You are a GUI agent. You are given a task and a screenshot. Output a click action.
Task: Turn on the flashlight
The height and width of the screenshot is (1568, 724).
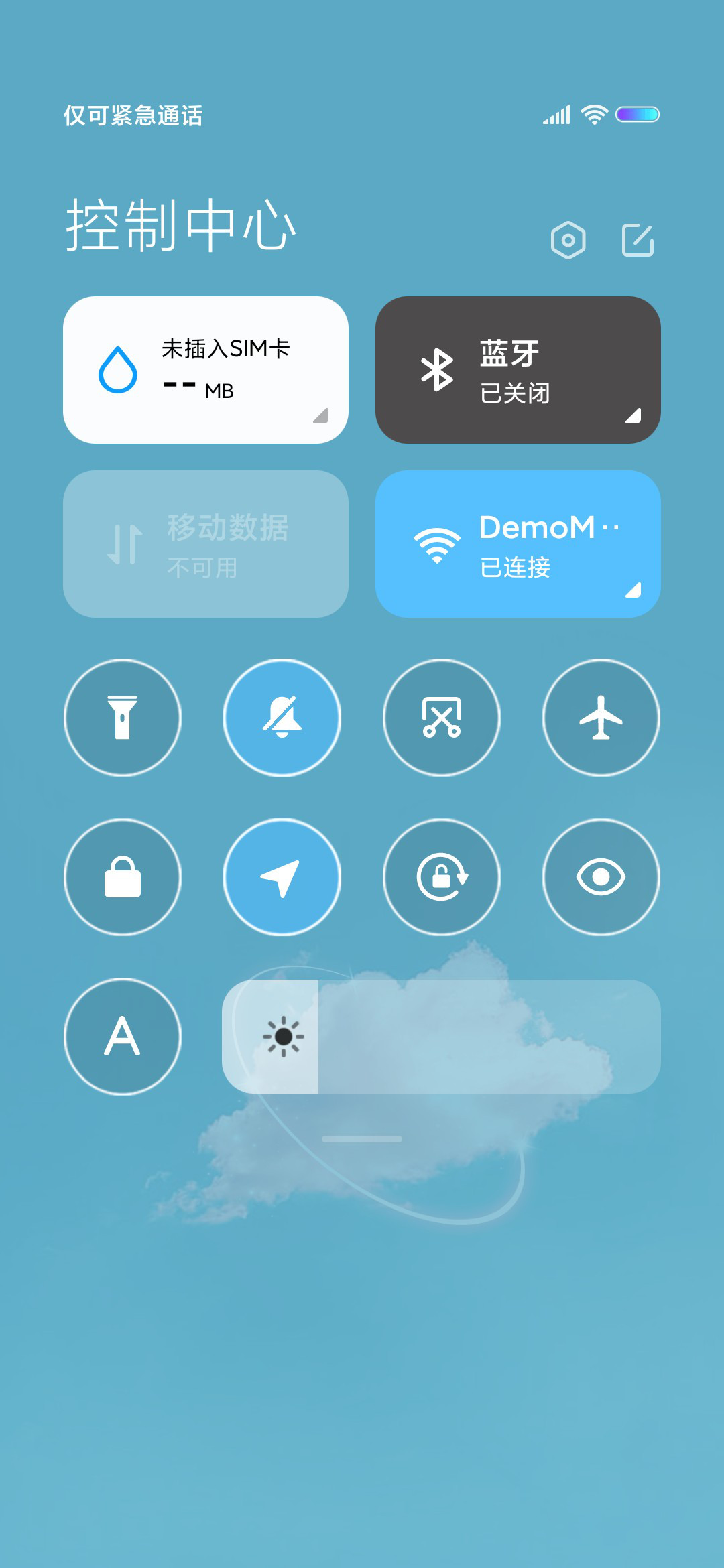[123, 718]
